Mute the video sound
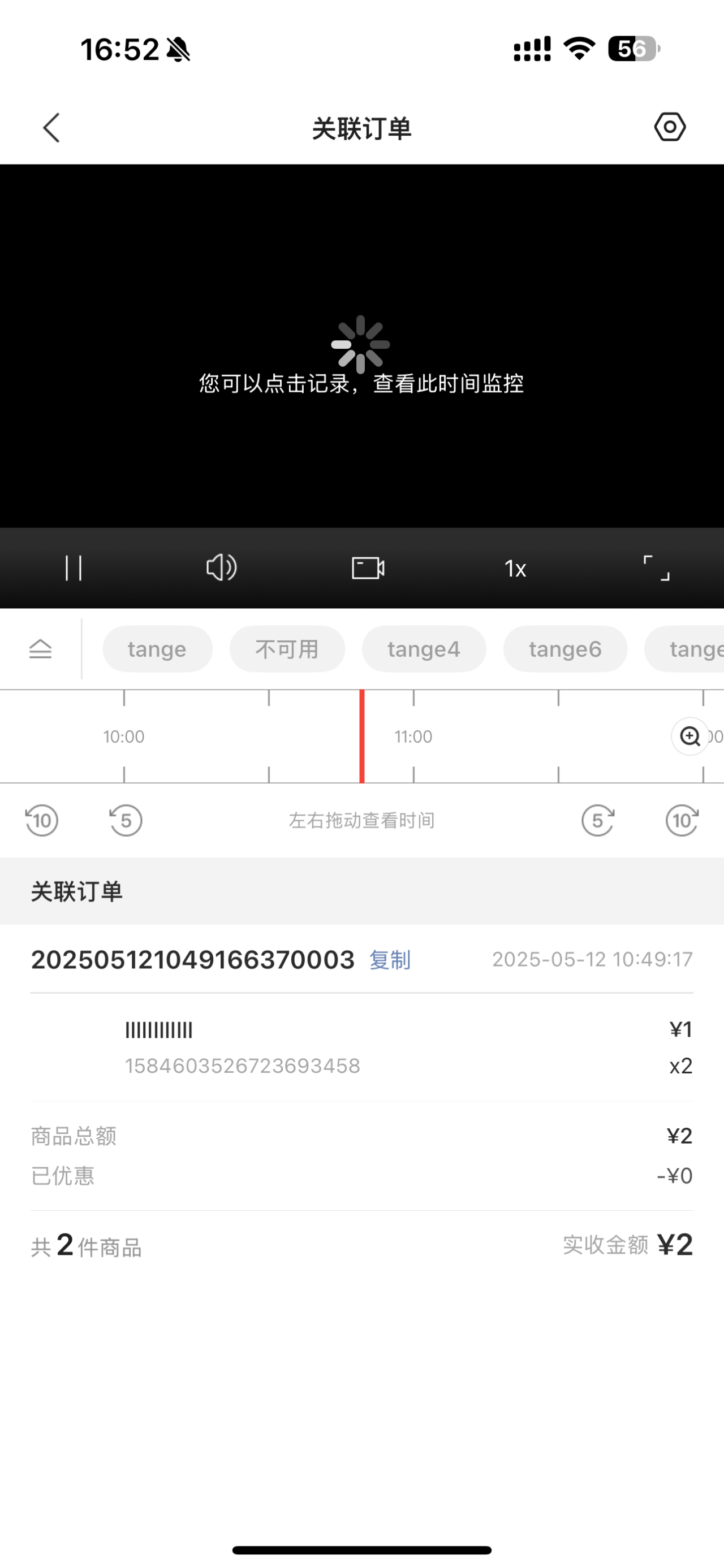The width and height of the screenshot is (724, 1568). pyautogui.click(x=221, y=568)
